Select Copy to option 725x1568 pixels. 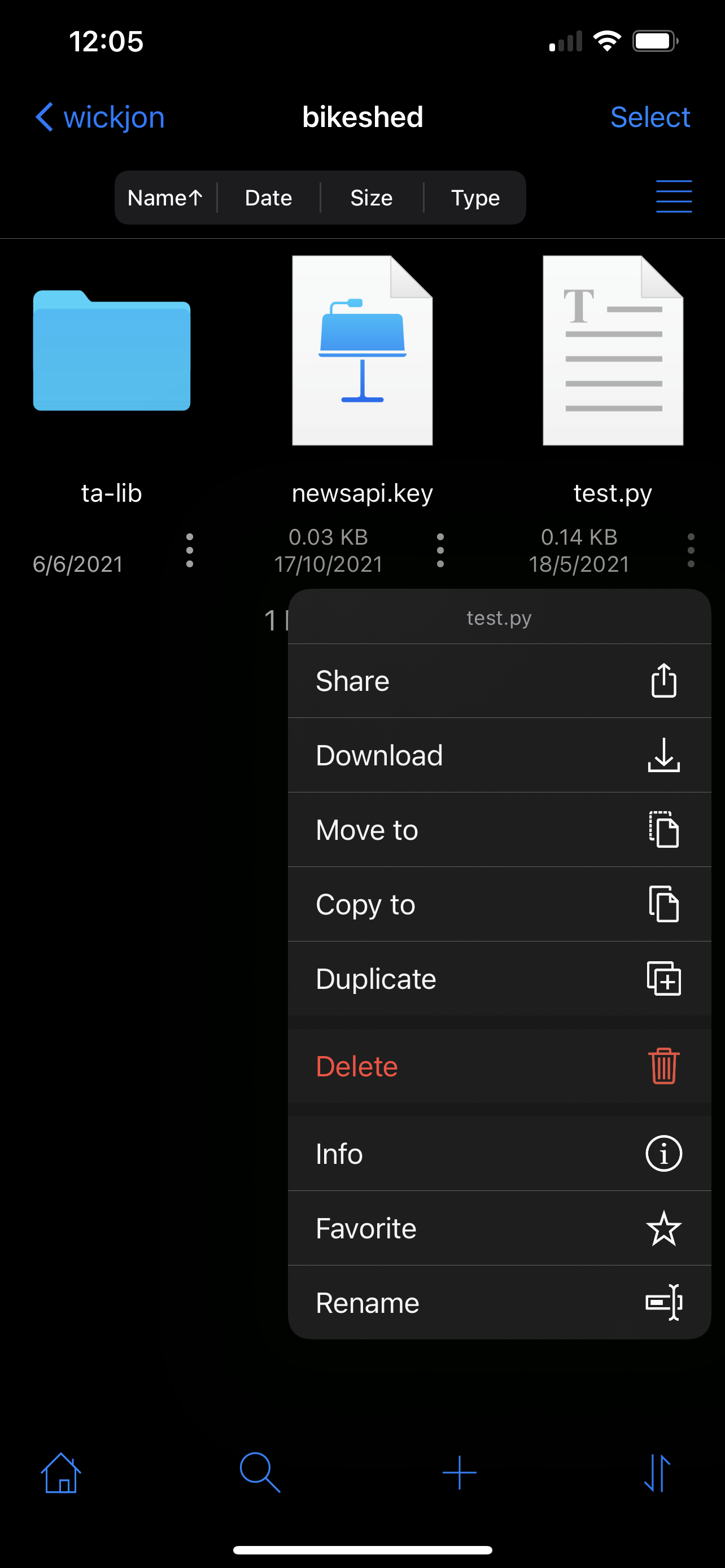pos(499,905)
